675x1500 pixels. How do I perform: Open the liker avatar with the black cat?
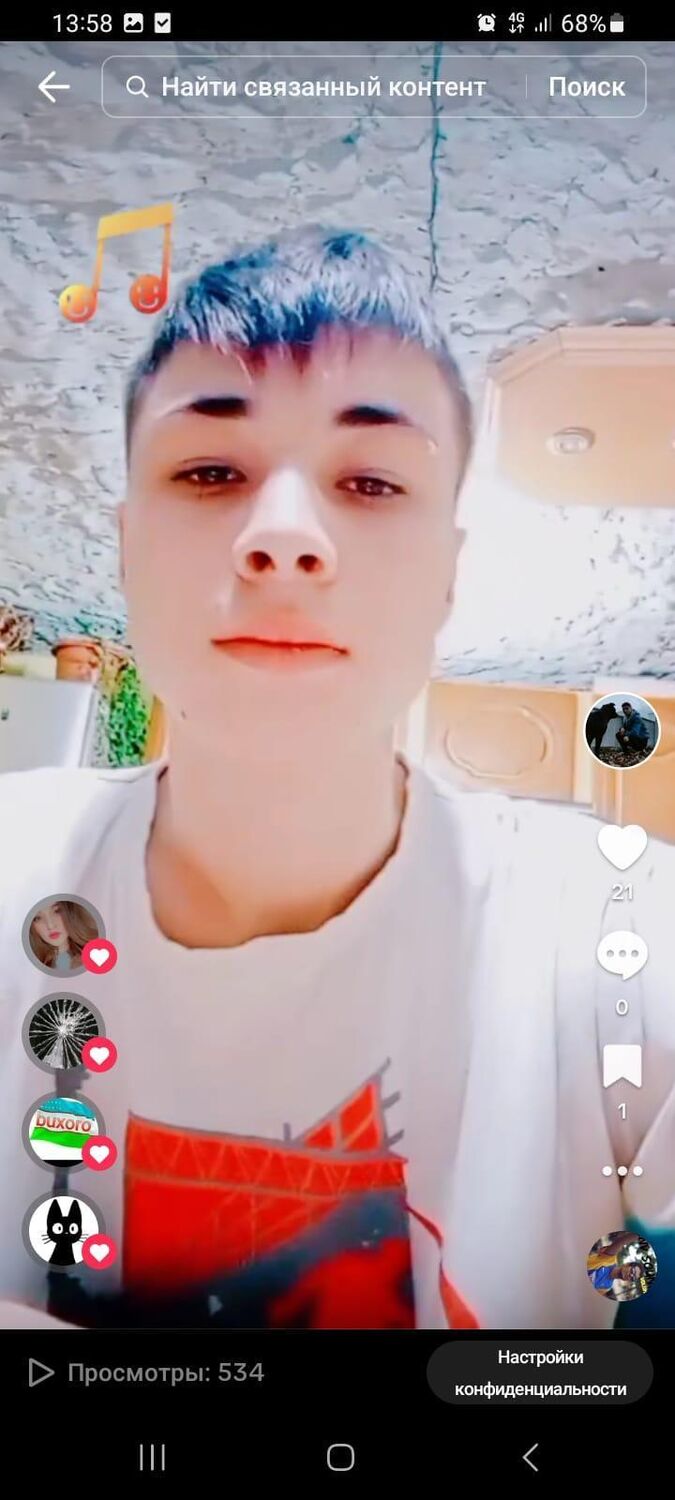click(64, 1230)
